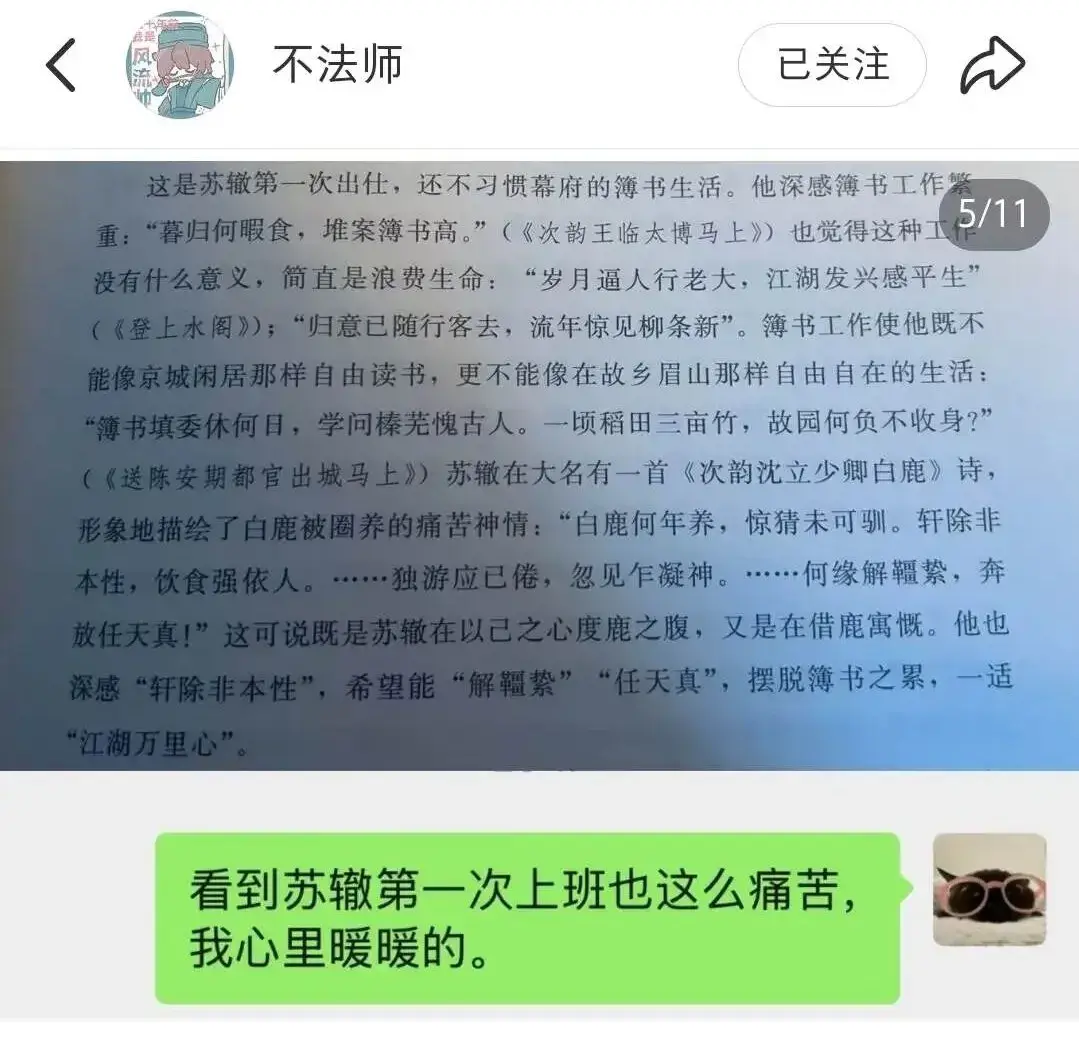Open 不法师's profile avatar

click(180, 66)
